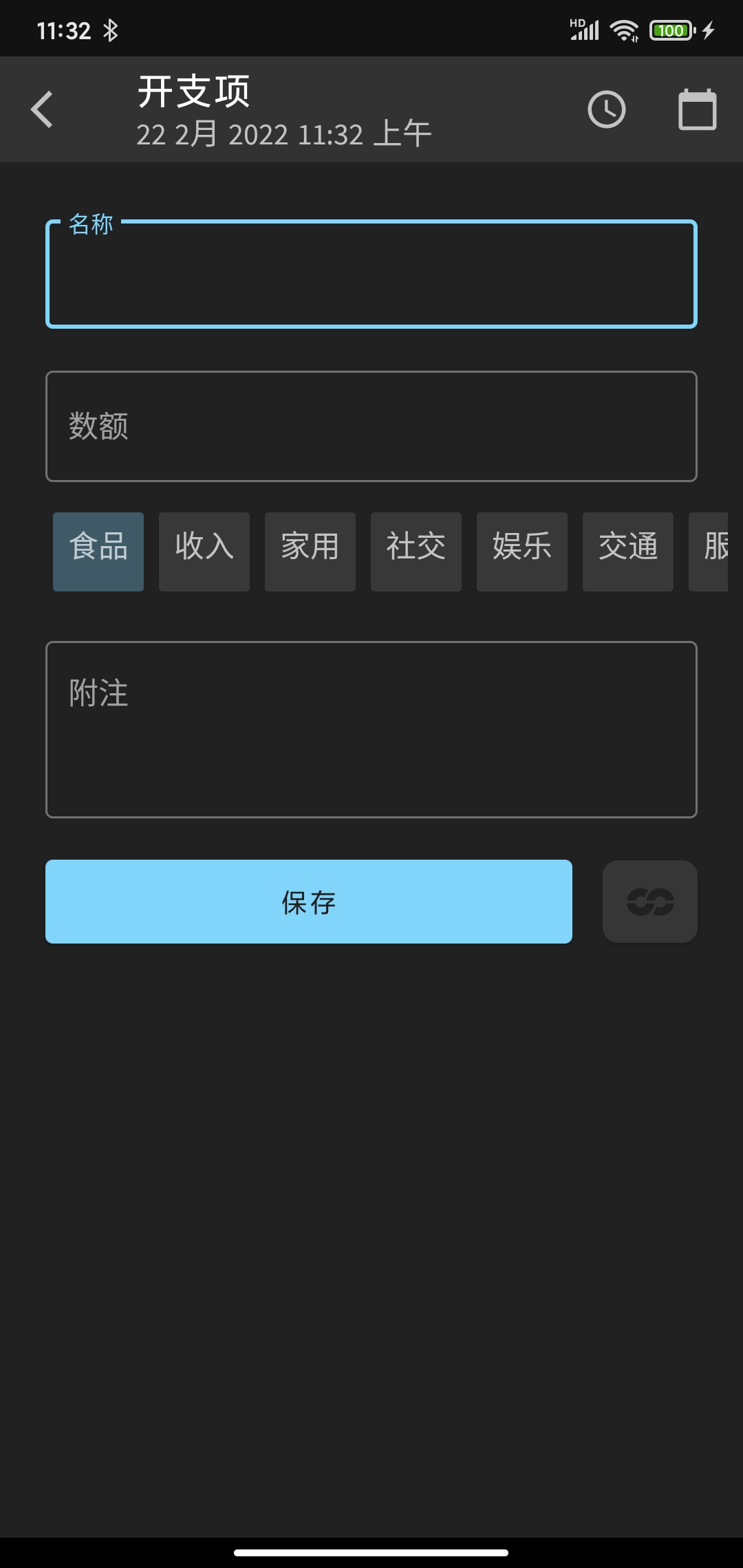Image resolution: width=743 pixels, height=1568 pixels.
Task: Save the expense with 保存
Action: (309, 902)
